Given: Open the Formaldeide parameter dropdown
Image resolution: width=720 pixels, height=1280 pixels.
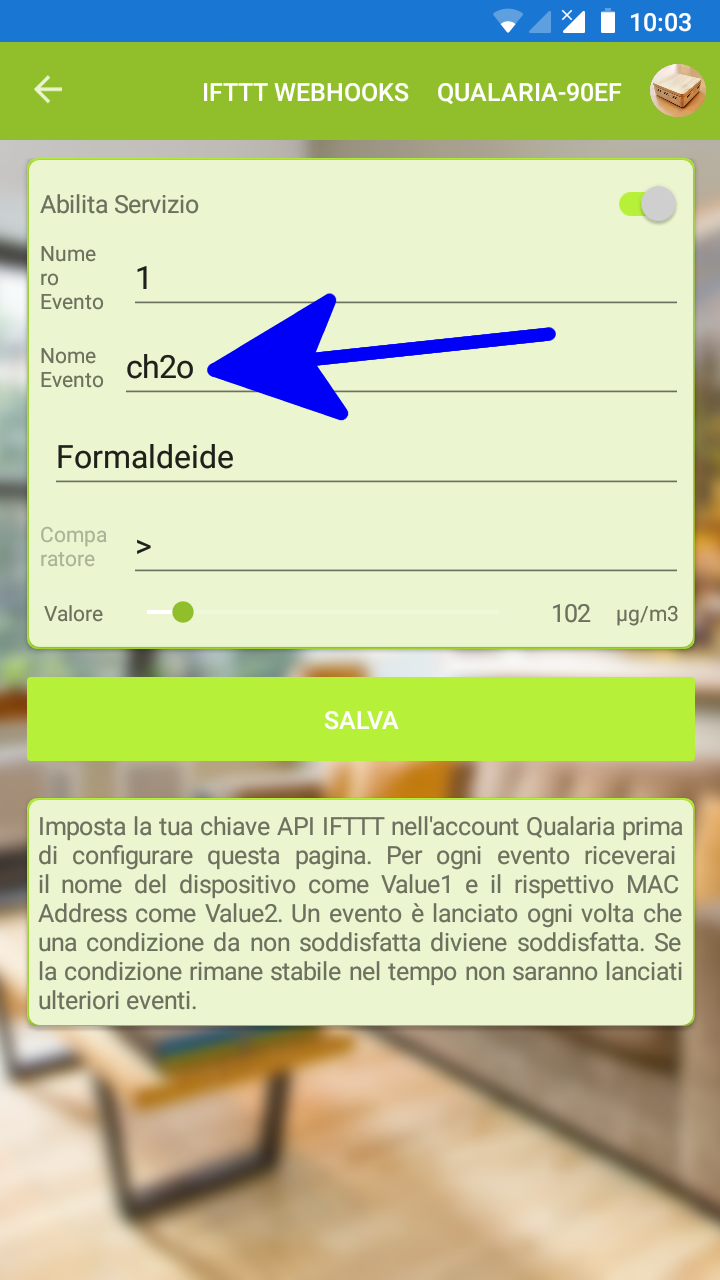Looking at the screenshot, I should (x=365, y=458).
